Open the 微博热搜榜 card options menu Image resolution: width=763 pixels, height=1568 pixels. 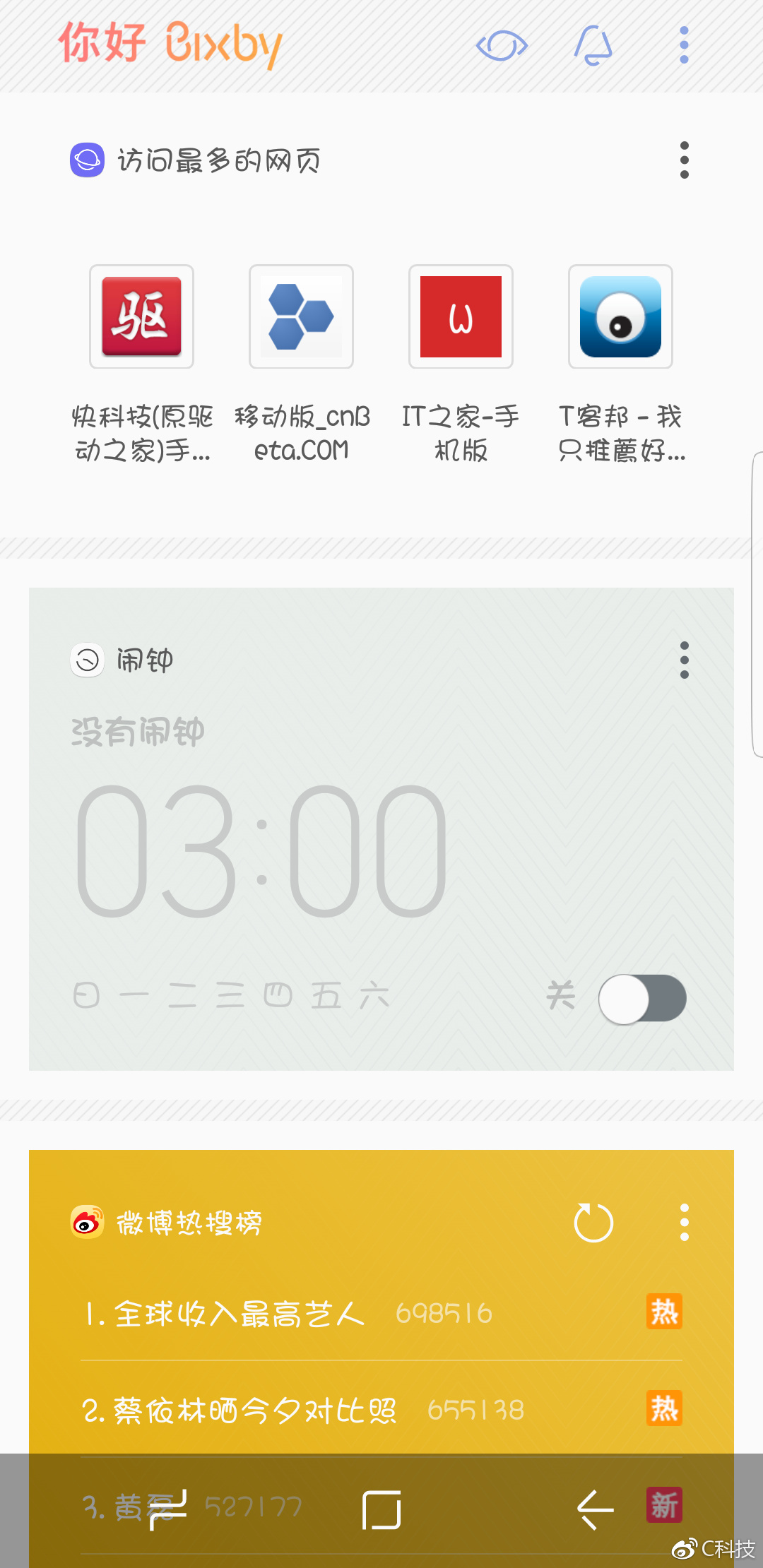(x=682, y=1222)
